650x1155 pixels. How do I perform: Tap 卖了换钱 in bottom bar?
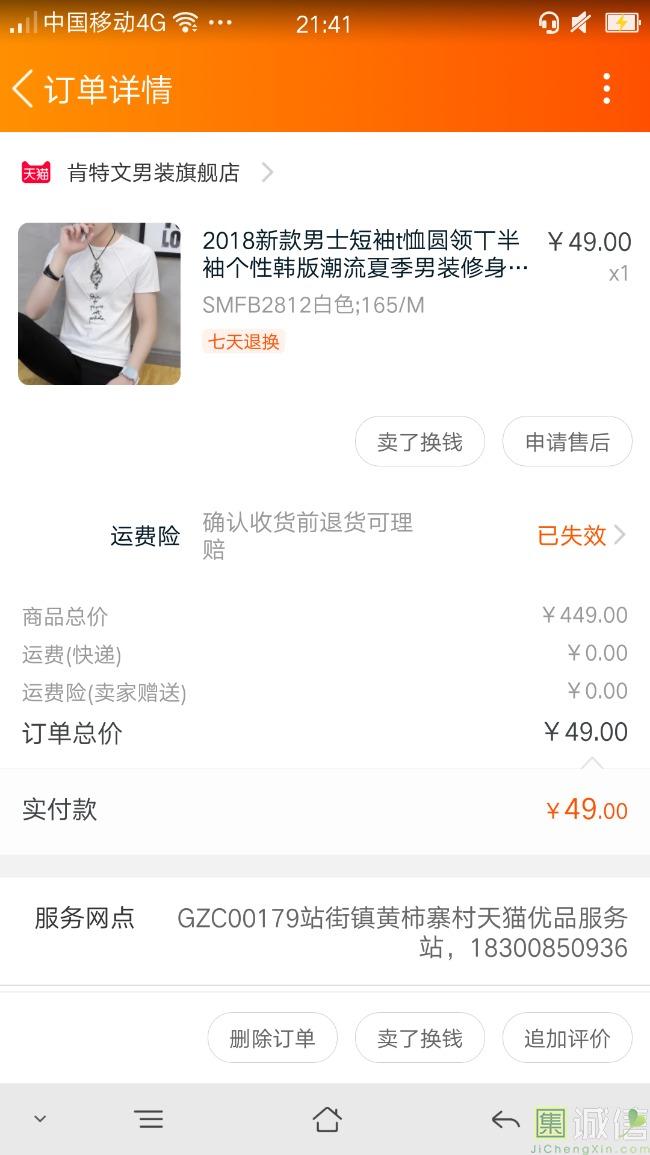click(x=419, y=1038)
